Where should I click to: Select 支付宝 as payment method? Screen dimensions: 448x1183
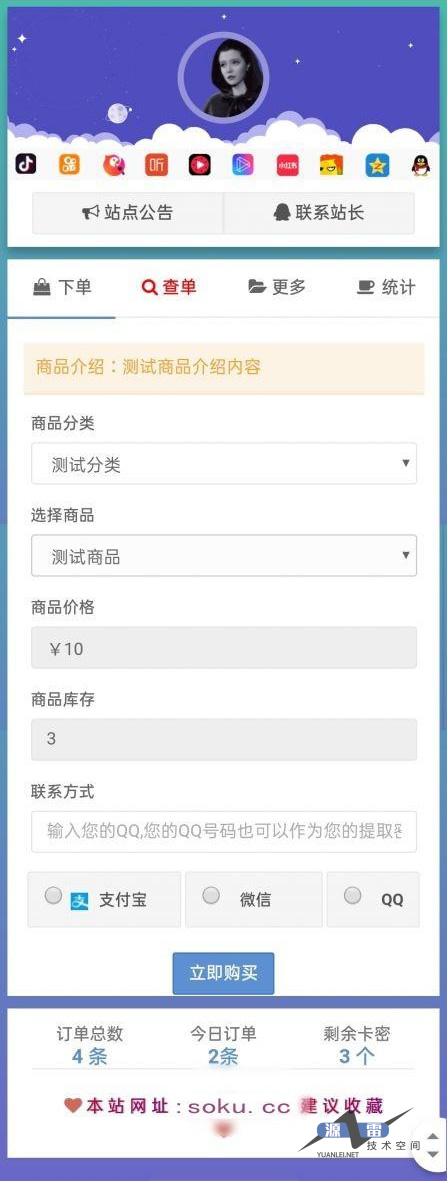[104, 899]
